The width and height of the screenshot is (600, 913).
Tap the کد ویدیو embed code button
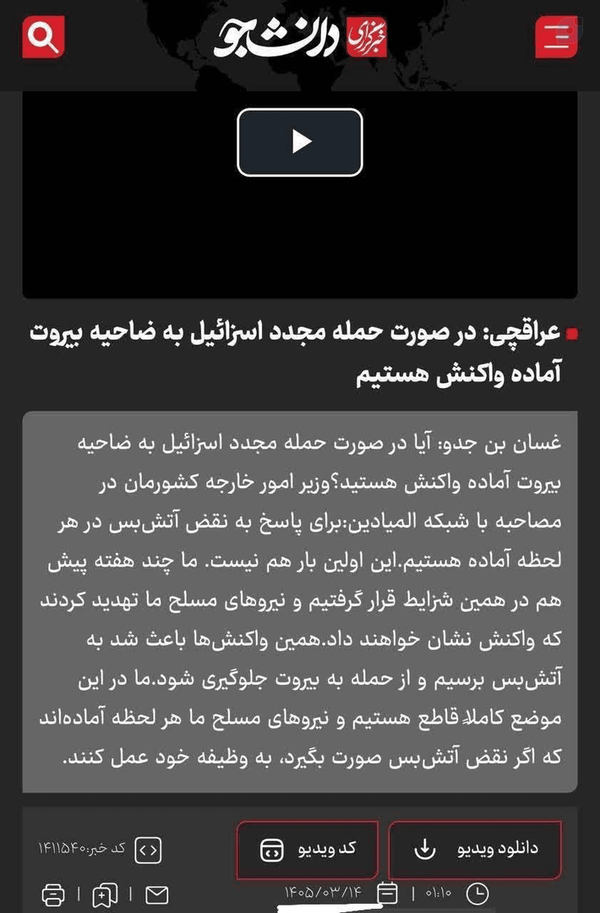click(x=308, y=850)
